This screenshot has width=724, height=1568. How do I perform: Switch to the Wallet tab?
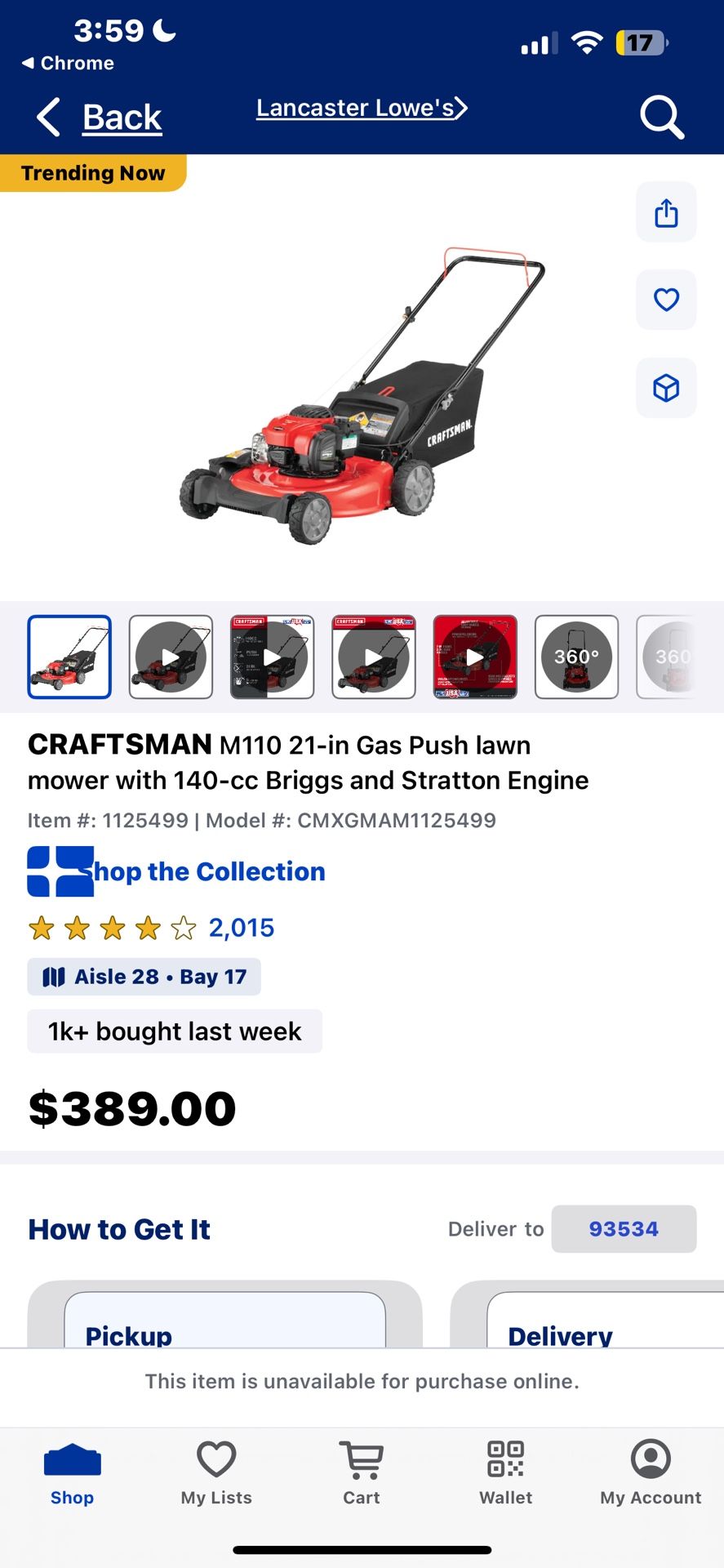(x=505, y=1474)
